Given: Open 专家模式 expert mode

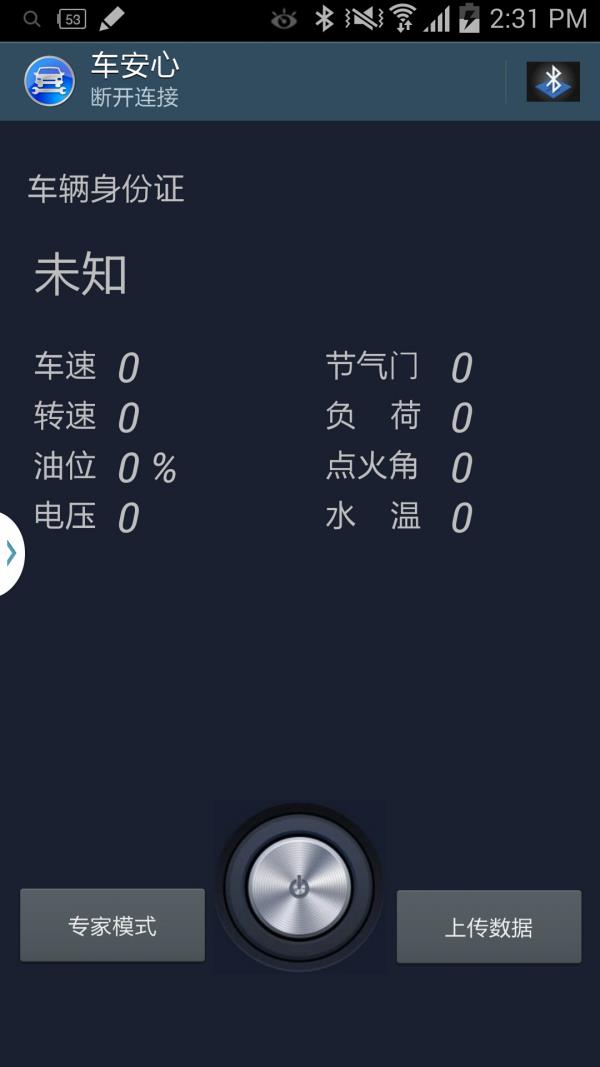Looking at the screenshot, I should click(112, 925).
